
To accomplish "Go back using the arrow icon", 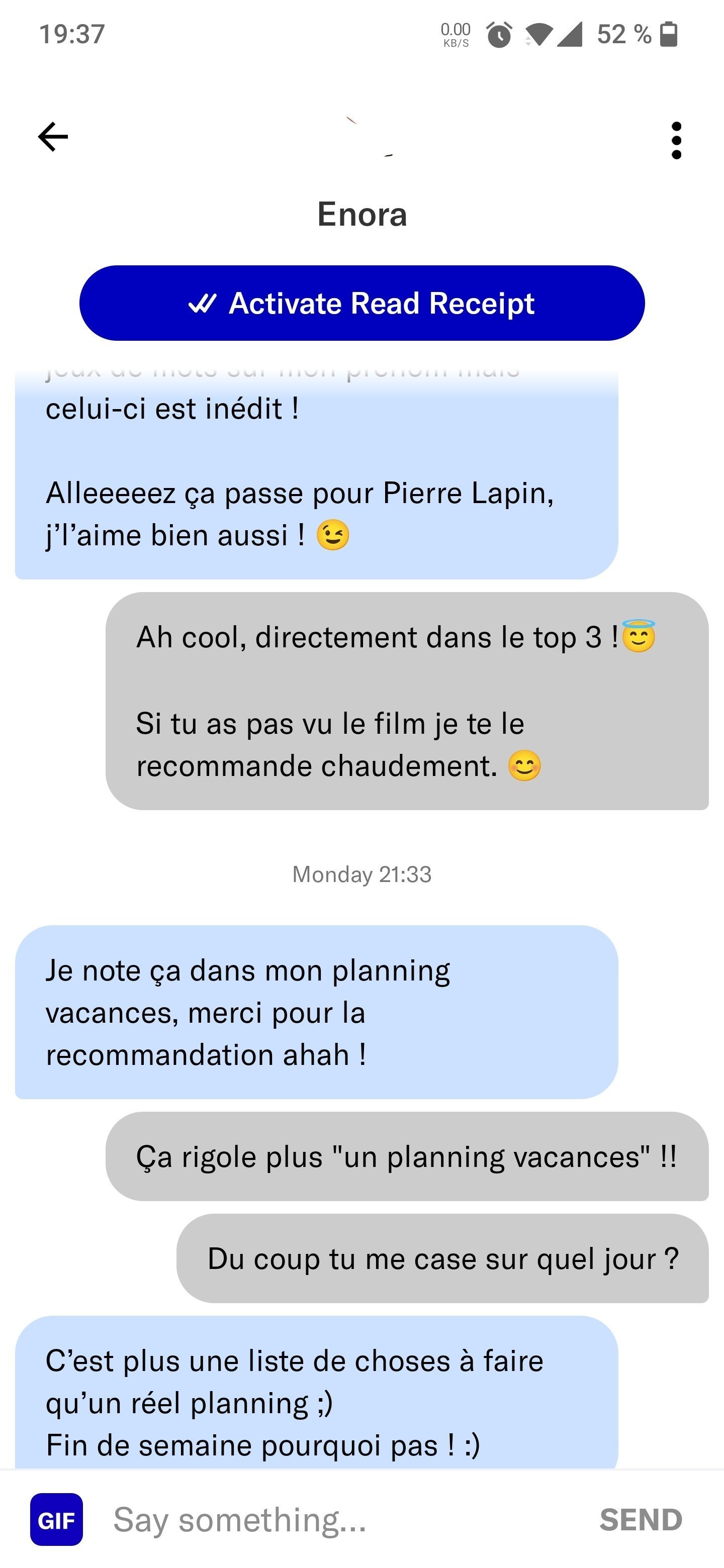I will click(x=53, y=136).
